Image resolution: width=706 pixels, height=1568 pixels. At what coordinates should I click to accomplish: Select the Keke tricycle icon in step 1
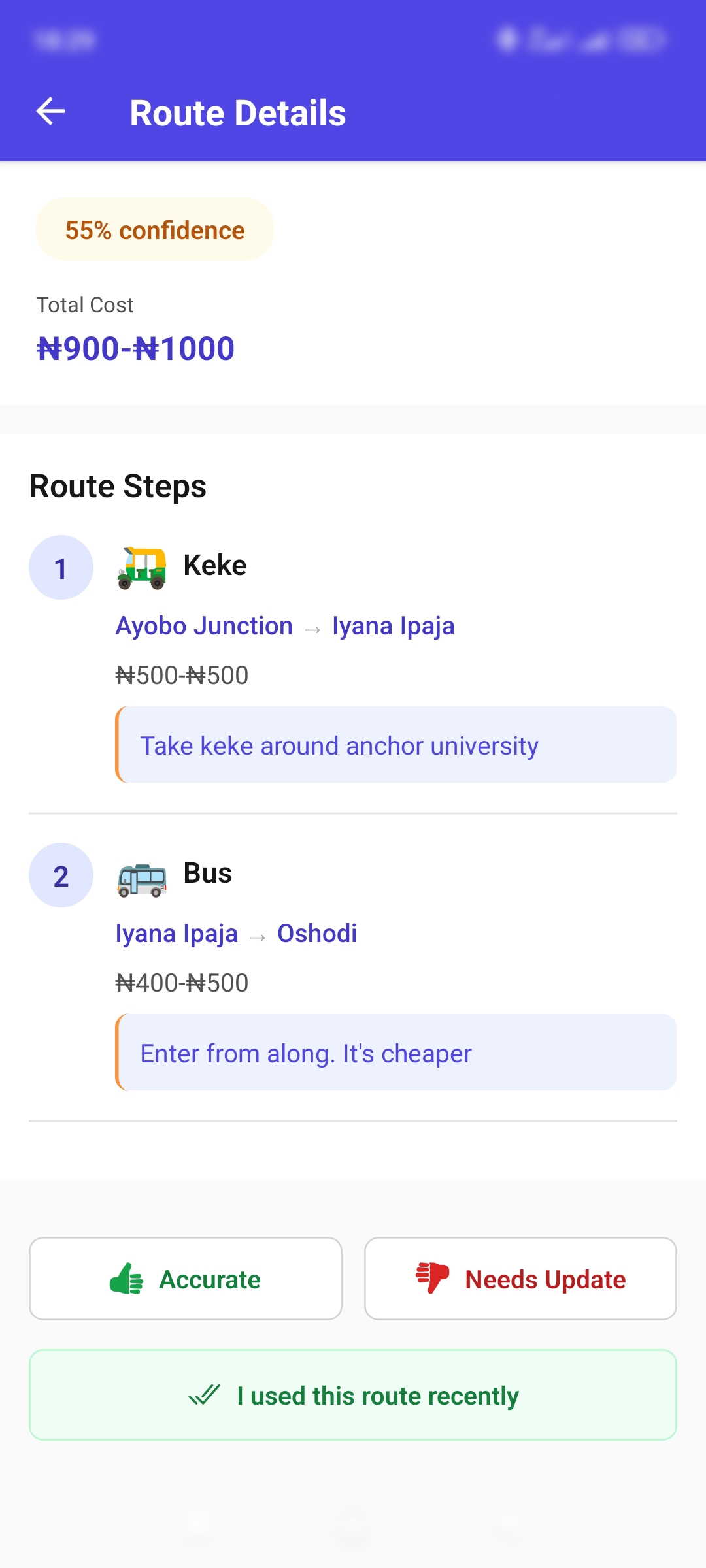(x=143, y=567)
